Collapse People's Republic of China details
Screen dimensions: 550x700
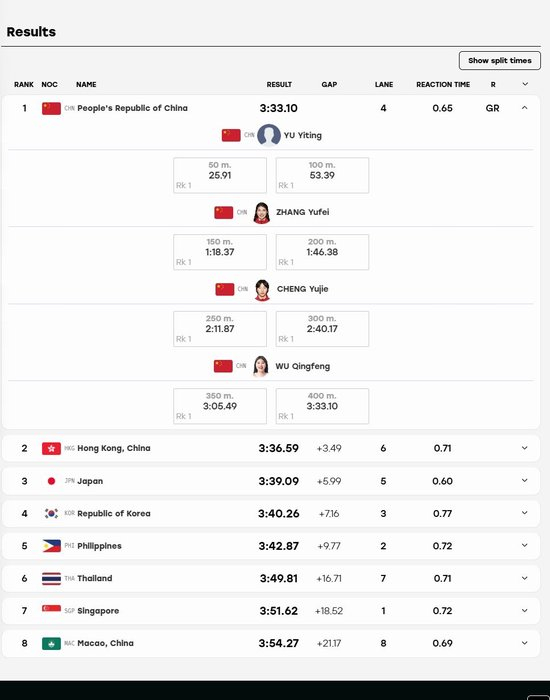pyautogui.click(x=525, y=108)
